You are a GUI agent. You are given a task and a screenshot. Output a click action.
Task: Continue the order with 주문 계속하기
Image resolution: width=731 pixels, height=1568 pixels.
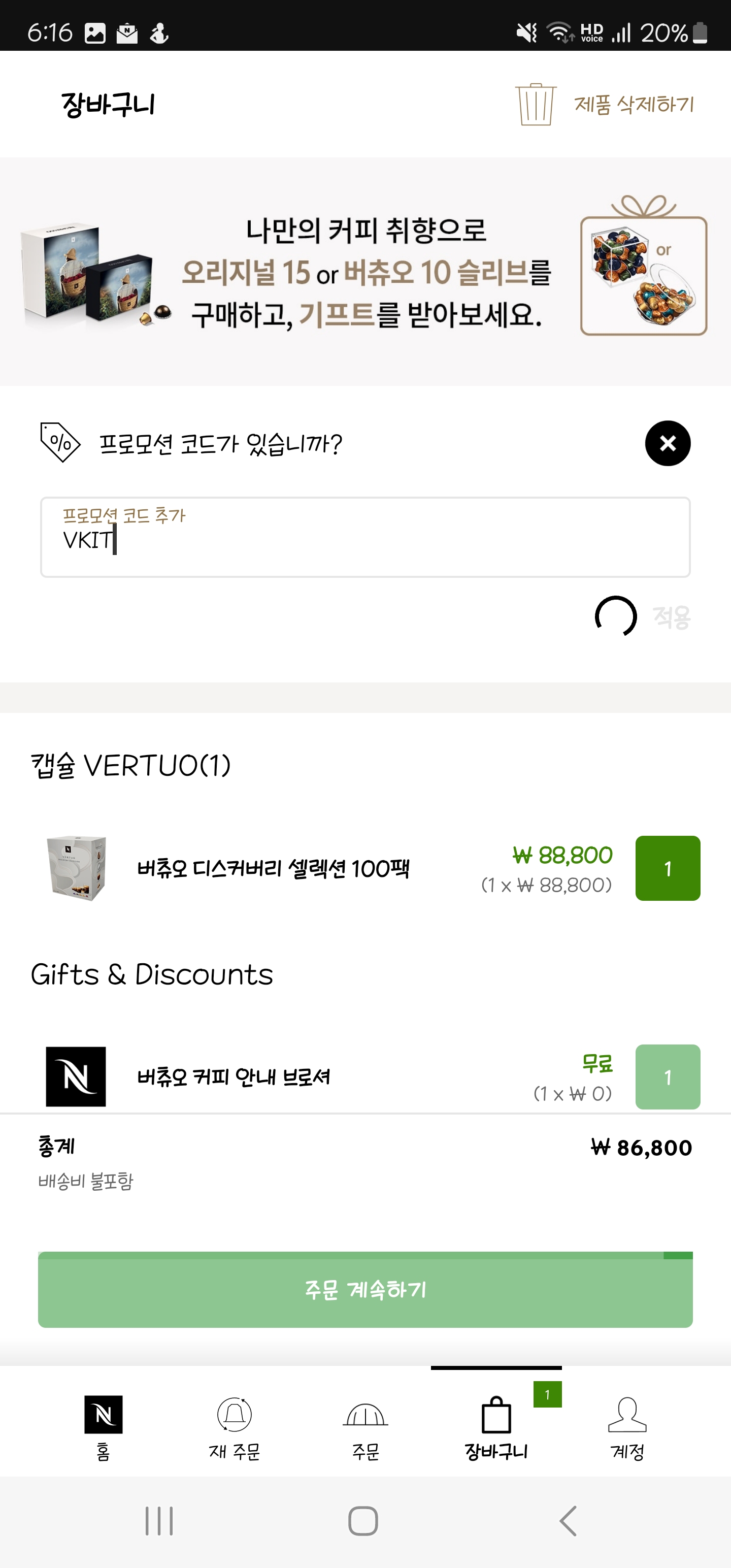point(365,1289)
